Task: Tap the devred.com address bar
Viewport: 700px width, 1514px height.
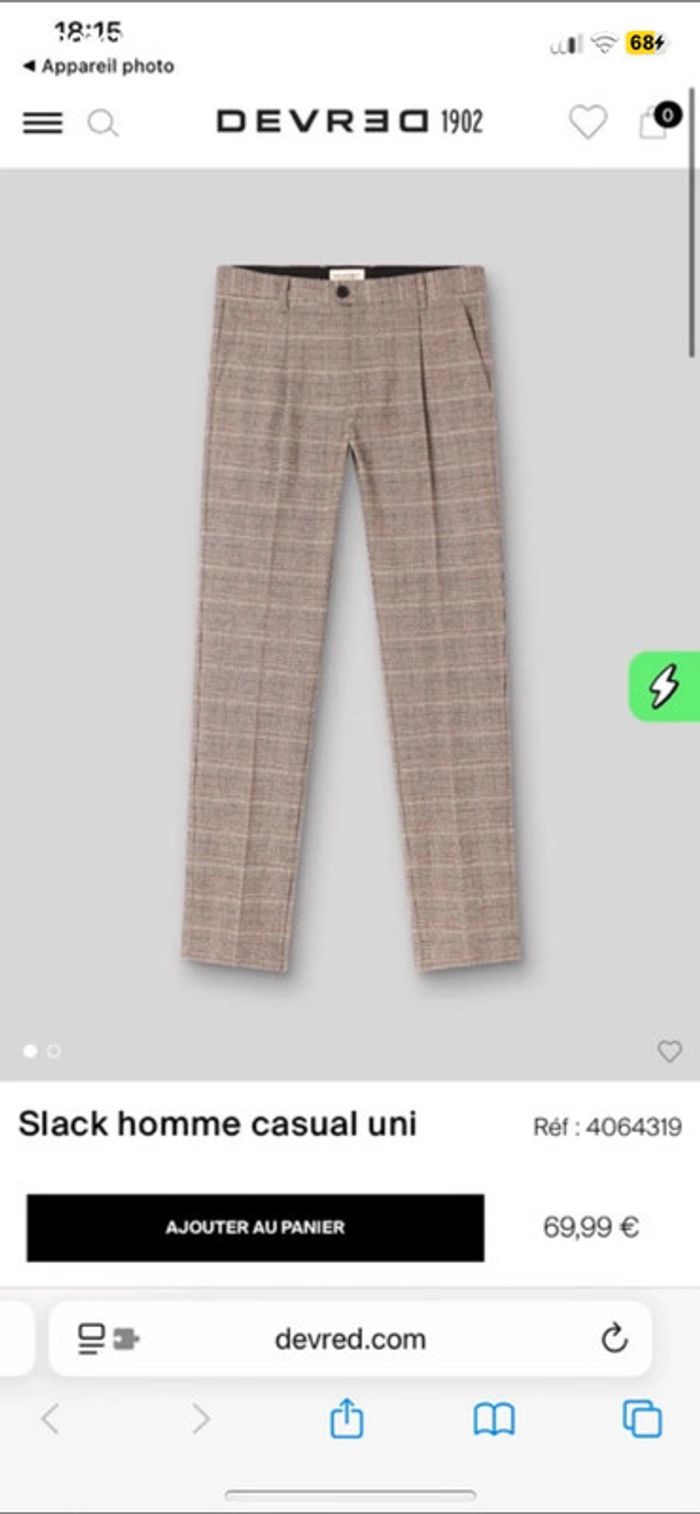Action: click(350, 1339)
